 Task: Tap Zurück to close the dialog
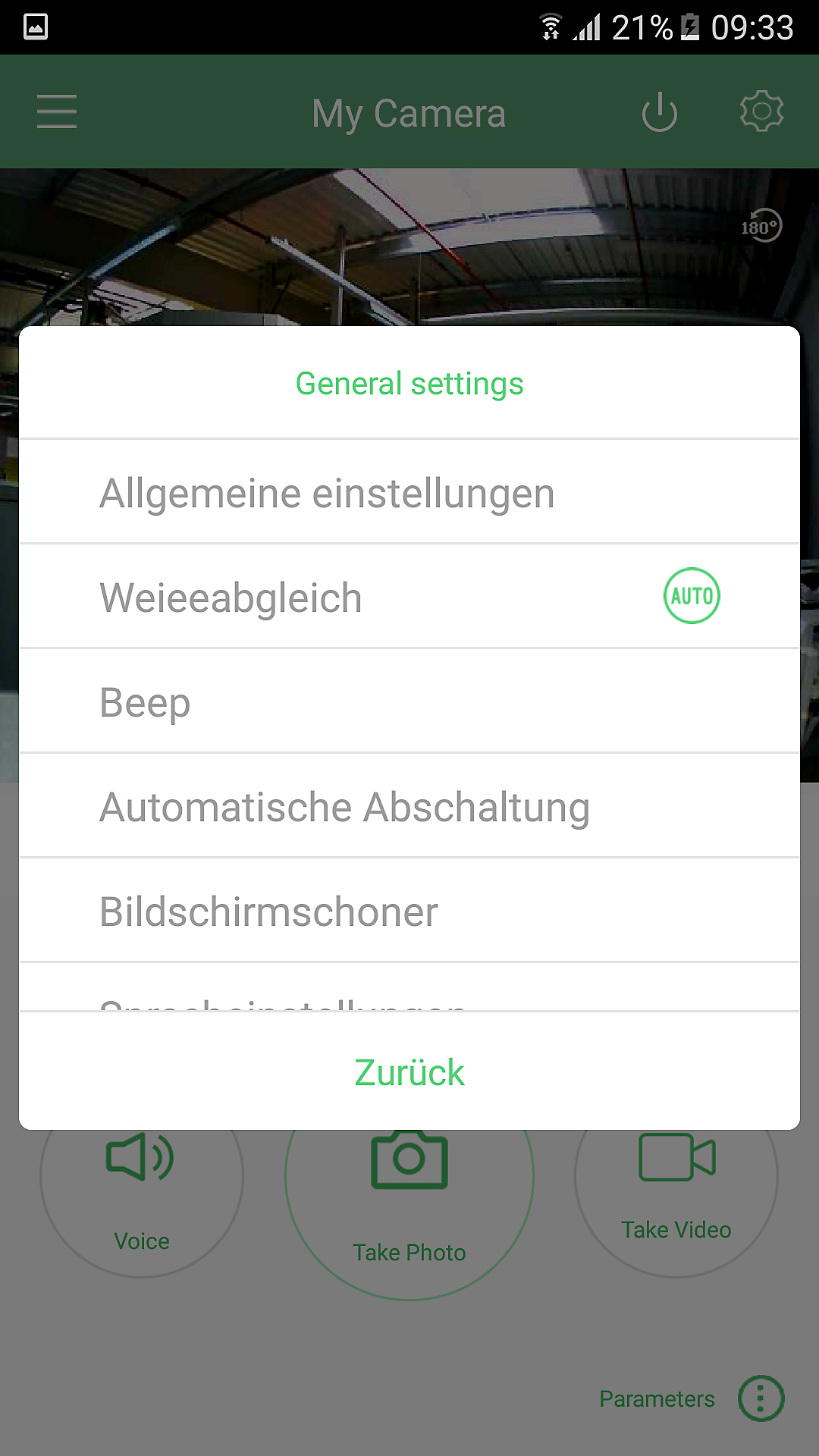point(409,1072)
